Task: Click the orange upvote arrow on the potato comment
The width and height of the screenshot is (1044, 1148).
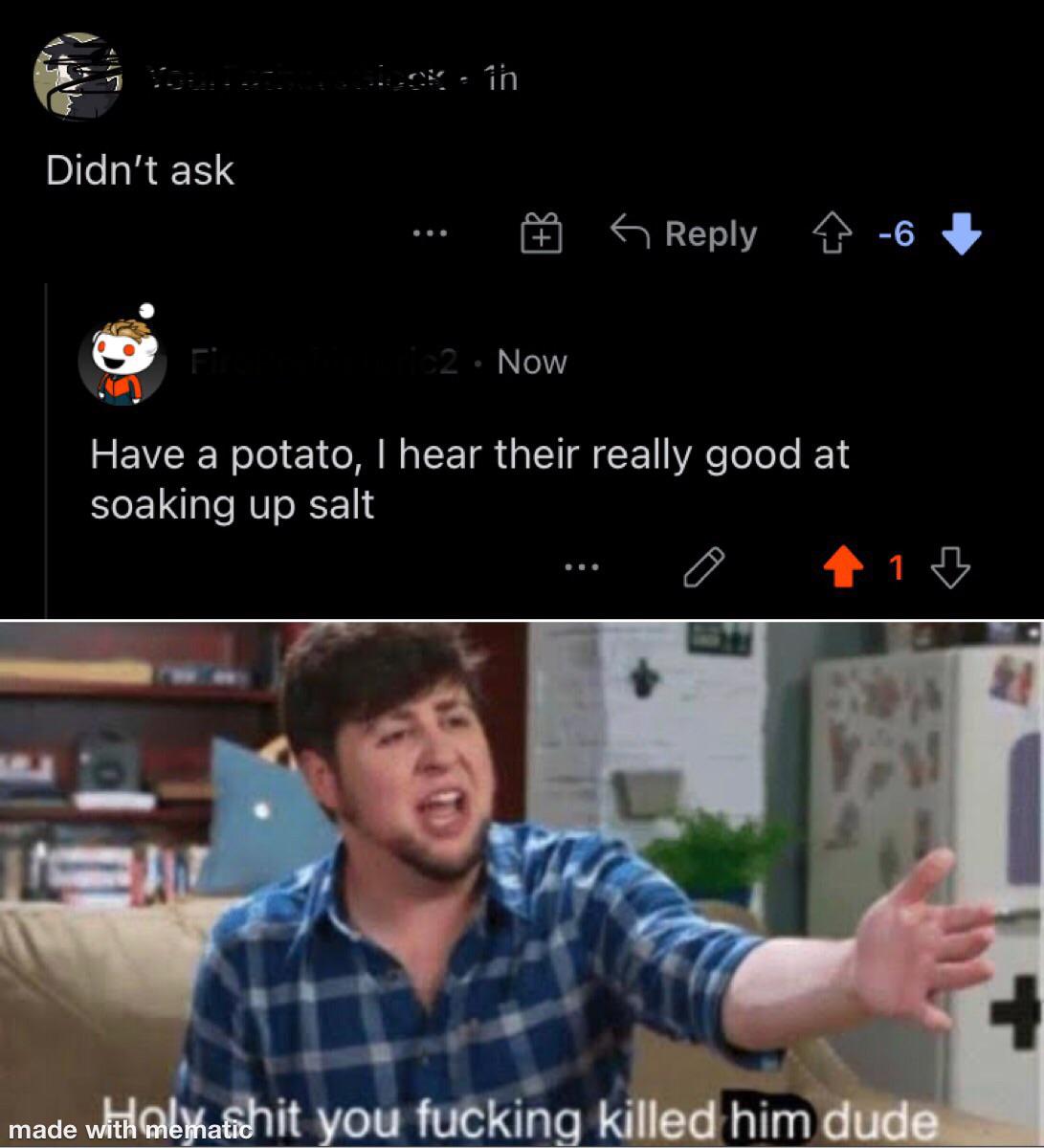Action: point(841,566)
